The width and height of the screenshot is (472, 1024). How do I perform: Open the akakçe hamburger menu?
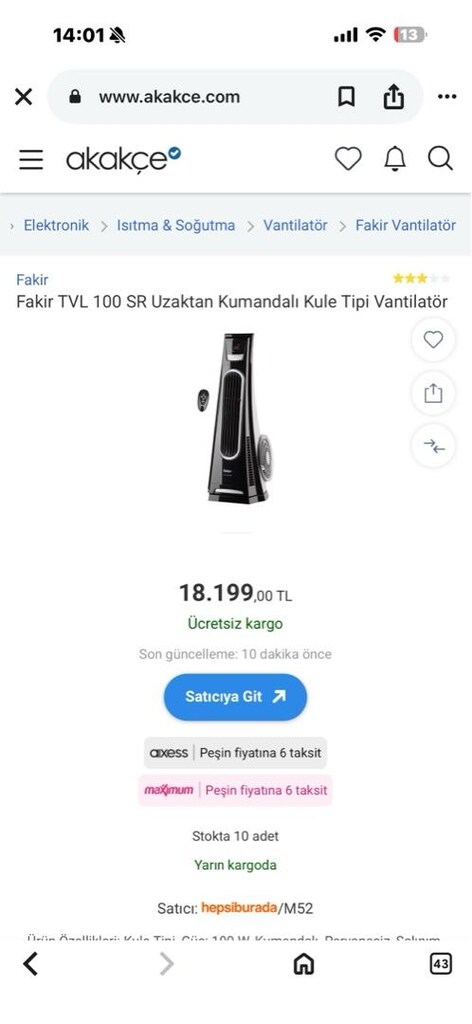pos(31,159)
